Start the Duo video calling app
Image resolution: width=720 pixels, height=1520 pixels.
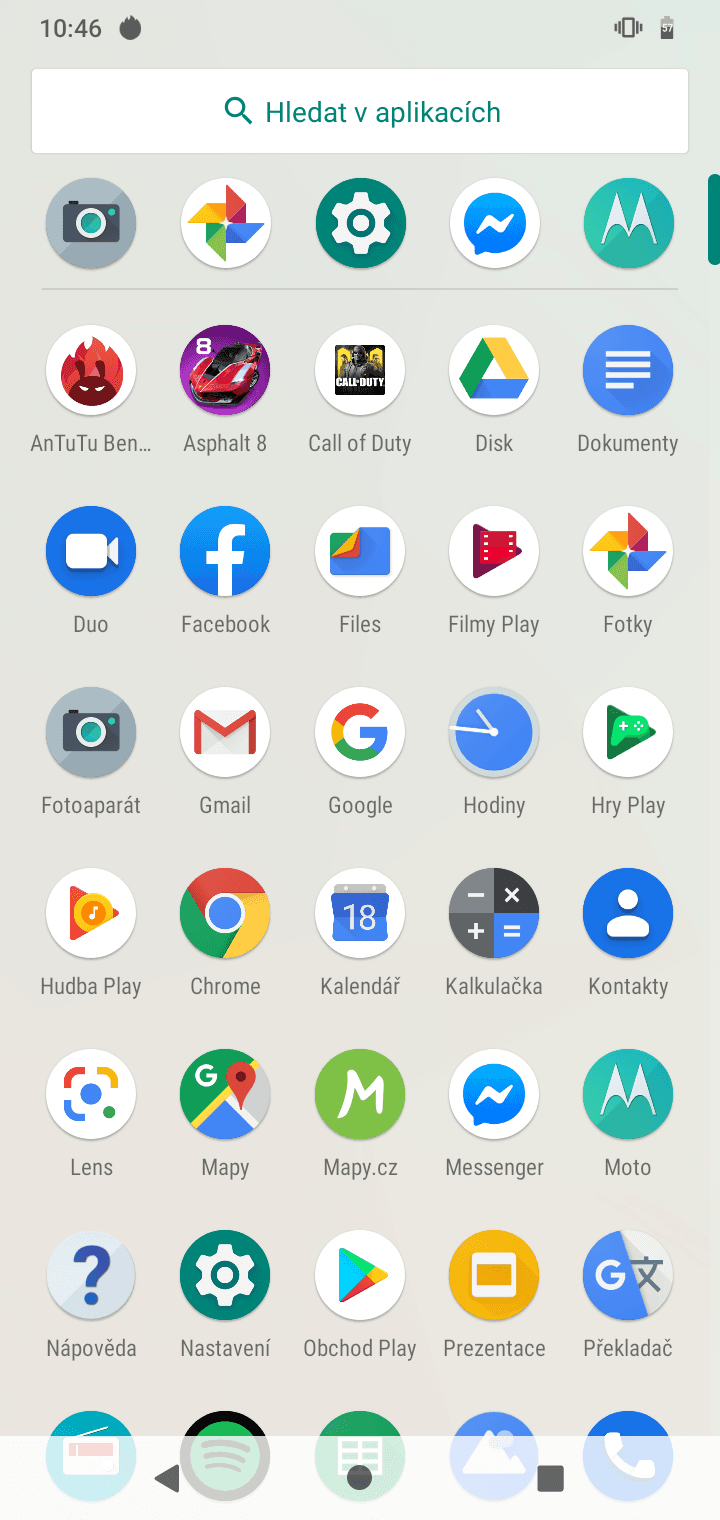[x=91, y=551]
